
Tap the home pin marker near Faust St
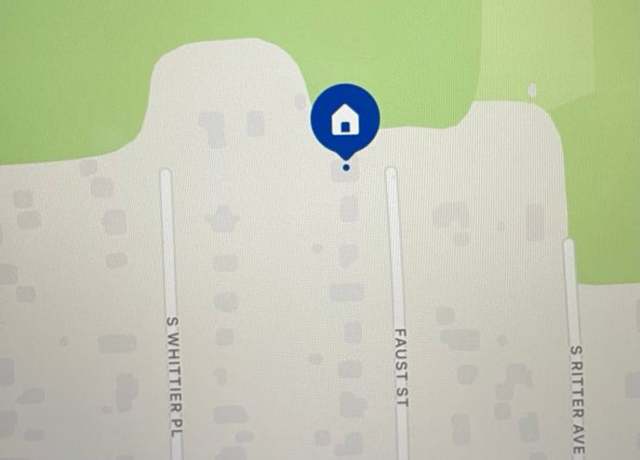click(x=345, y=120)
